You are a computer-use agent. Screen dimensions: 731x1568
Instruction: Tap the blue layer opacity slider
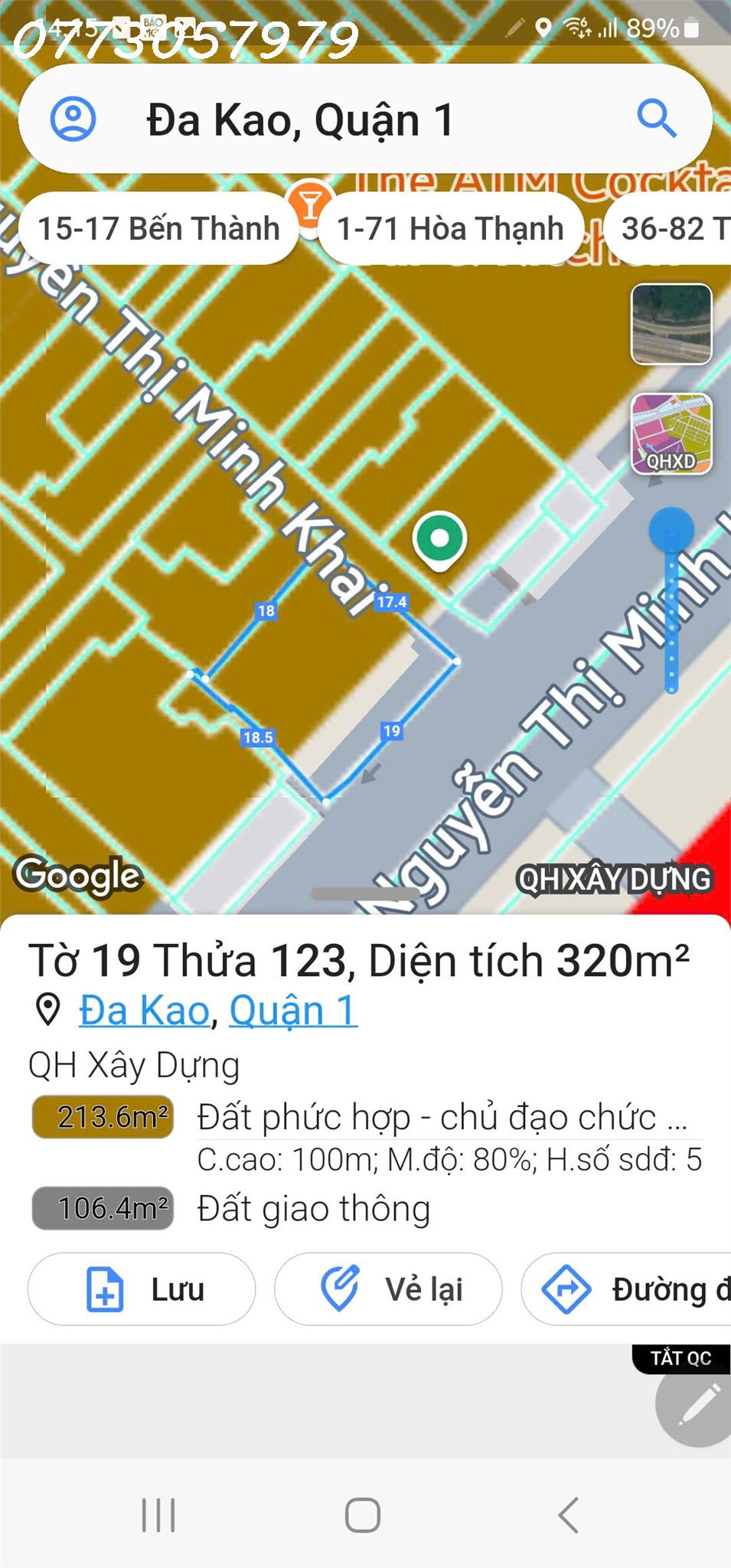coord(671,530)
